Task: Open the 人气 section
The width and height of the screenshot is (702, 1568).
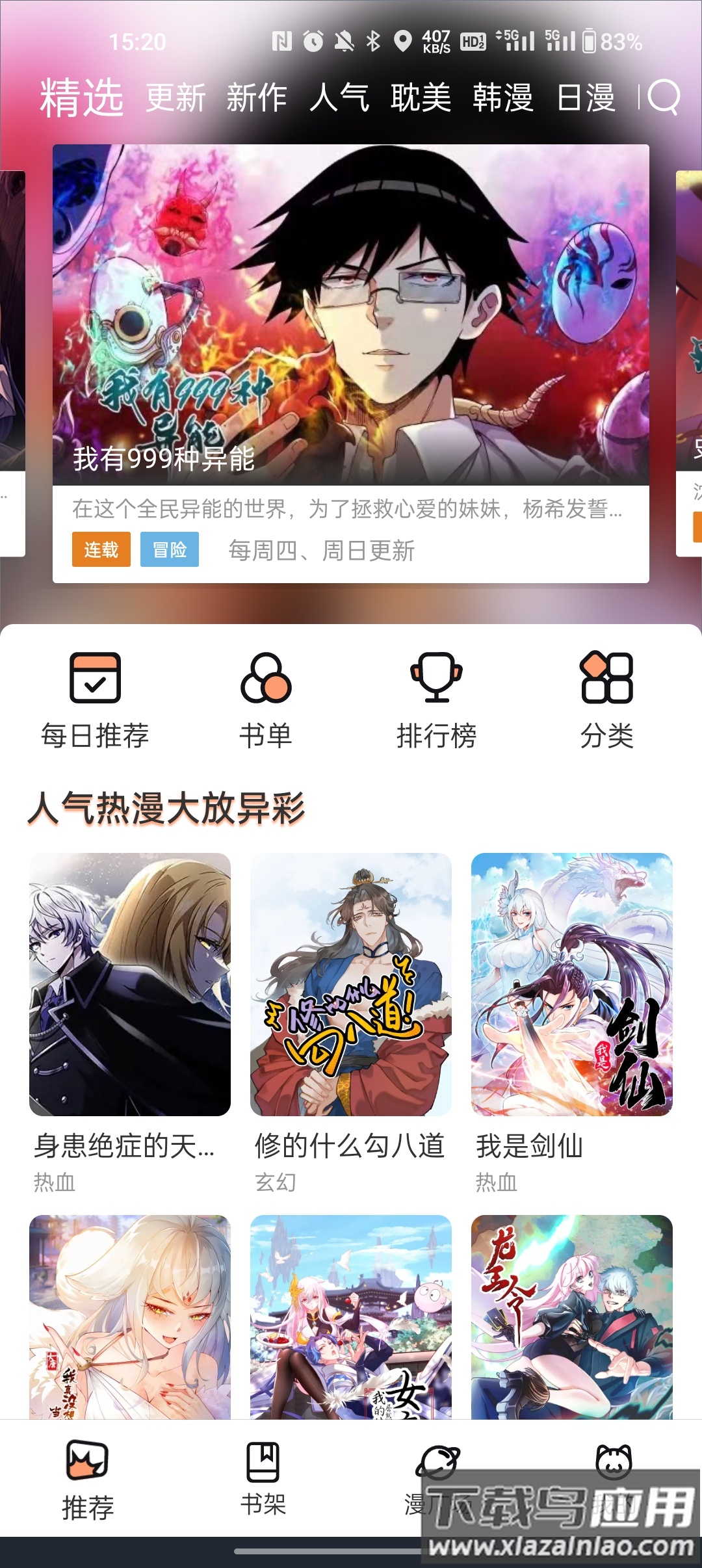Action: (339, 99)
